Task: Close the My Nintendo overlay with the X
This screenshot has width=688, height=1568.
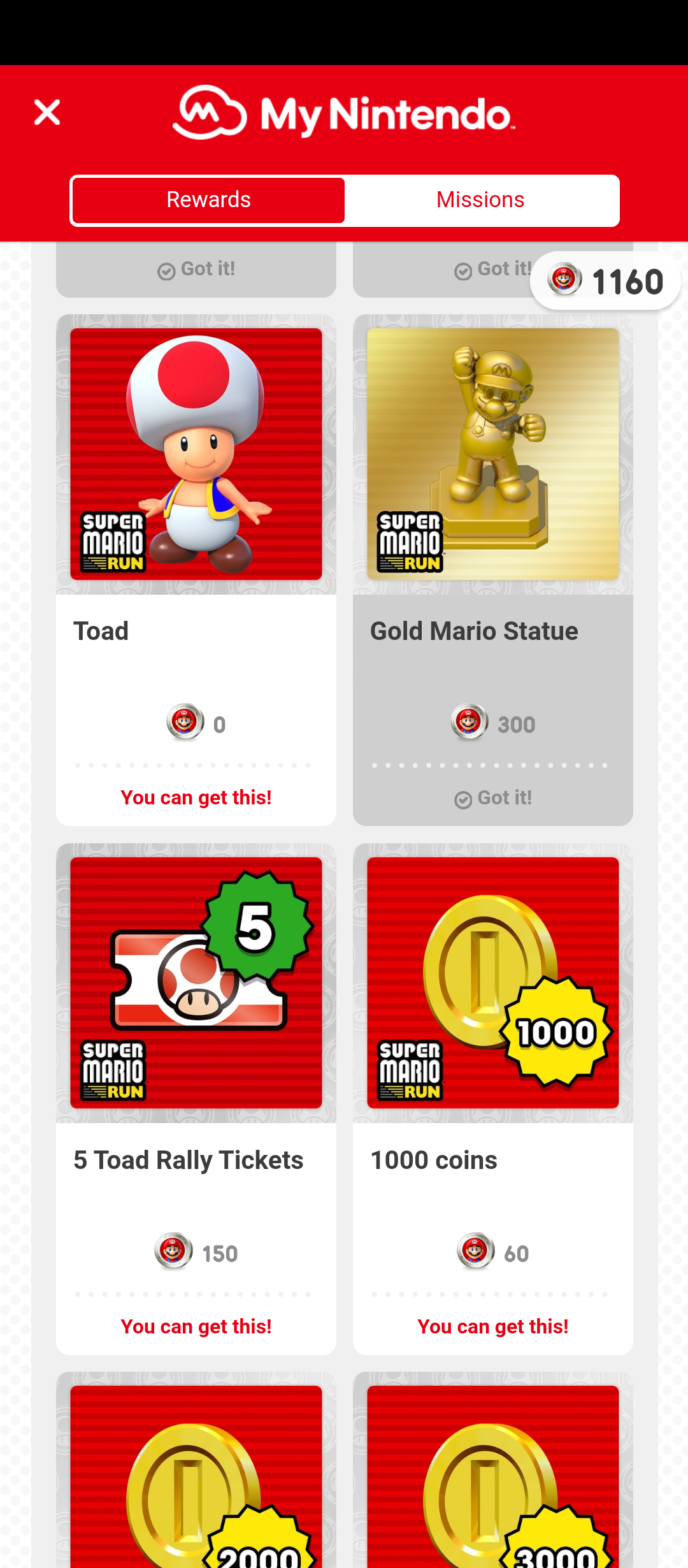Action: 47,113
